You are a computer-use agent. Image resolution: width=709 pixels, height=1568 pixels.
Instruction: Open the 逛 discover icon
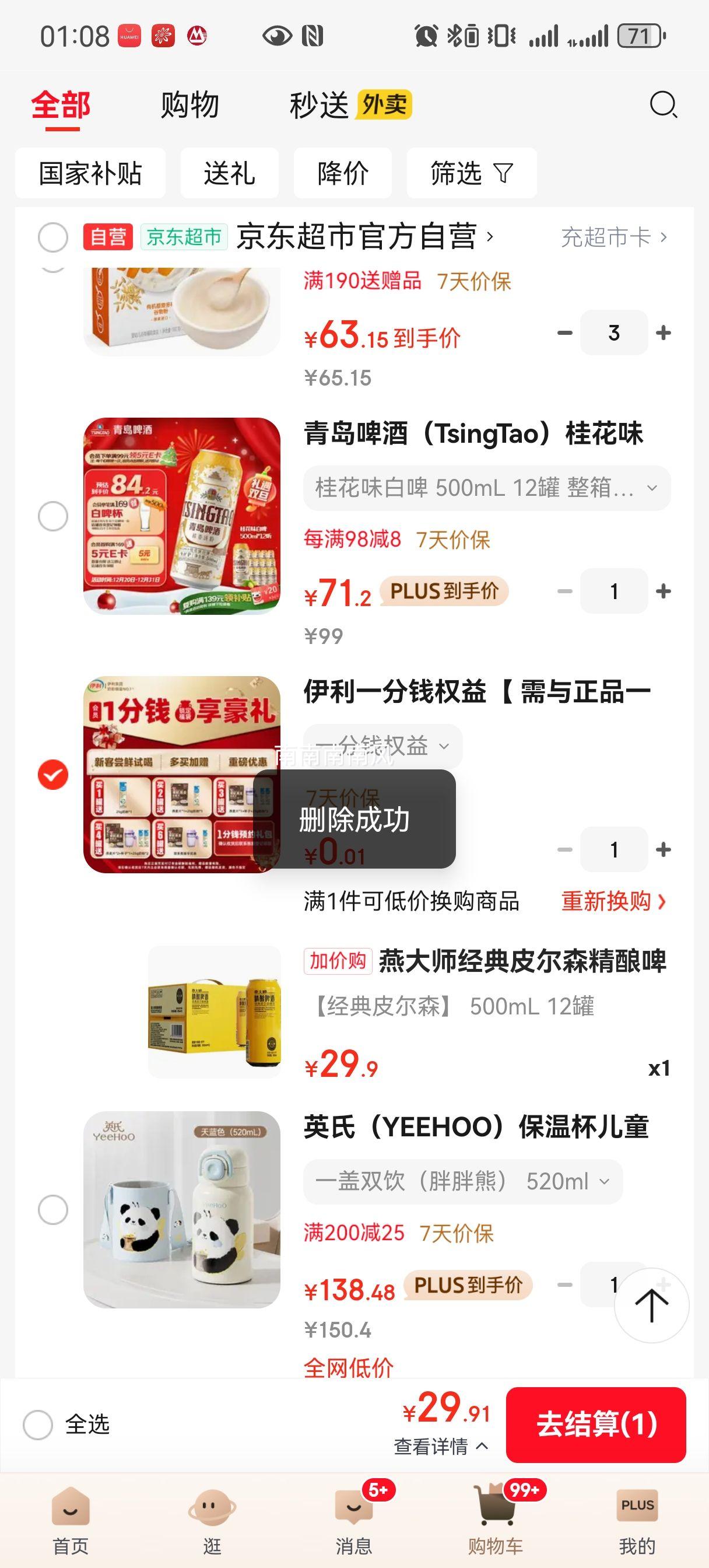212,1509
